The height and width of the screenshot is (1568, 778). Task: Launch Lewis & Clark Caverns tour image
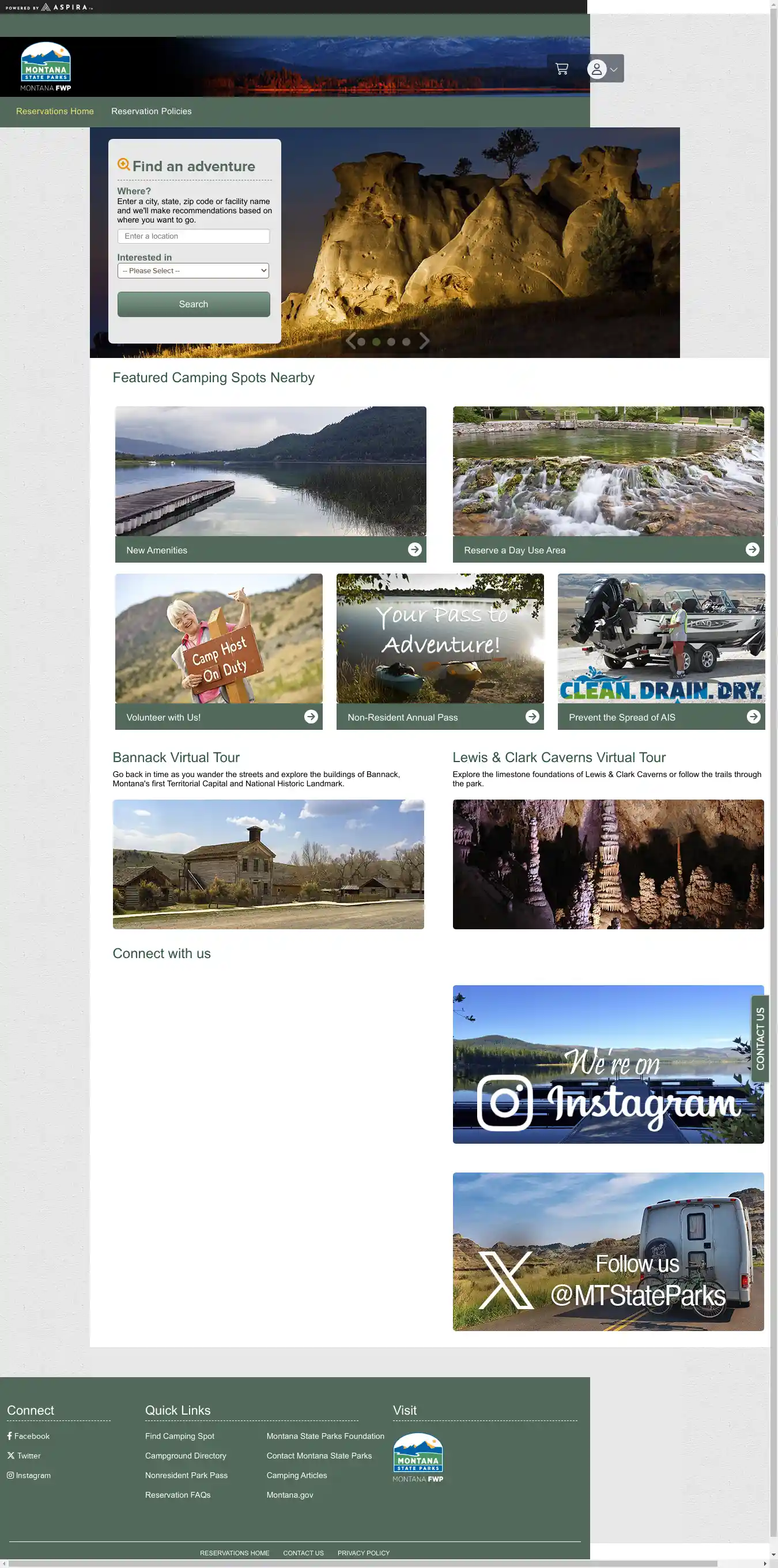tap(607, 864)
